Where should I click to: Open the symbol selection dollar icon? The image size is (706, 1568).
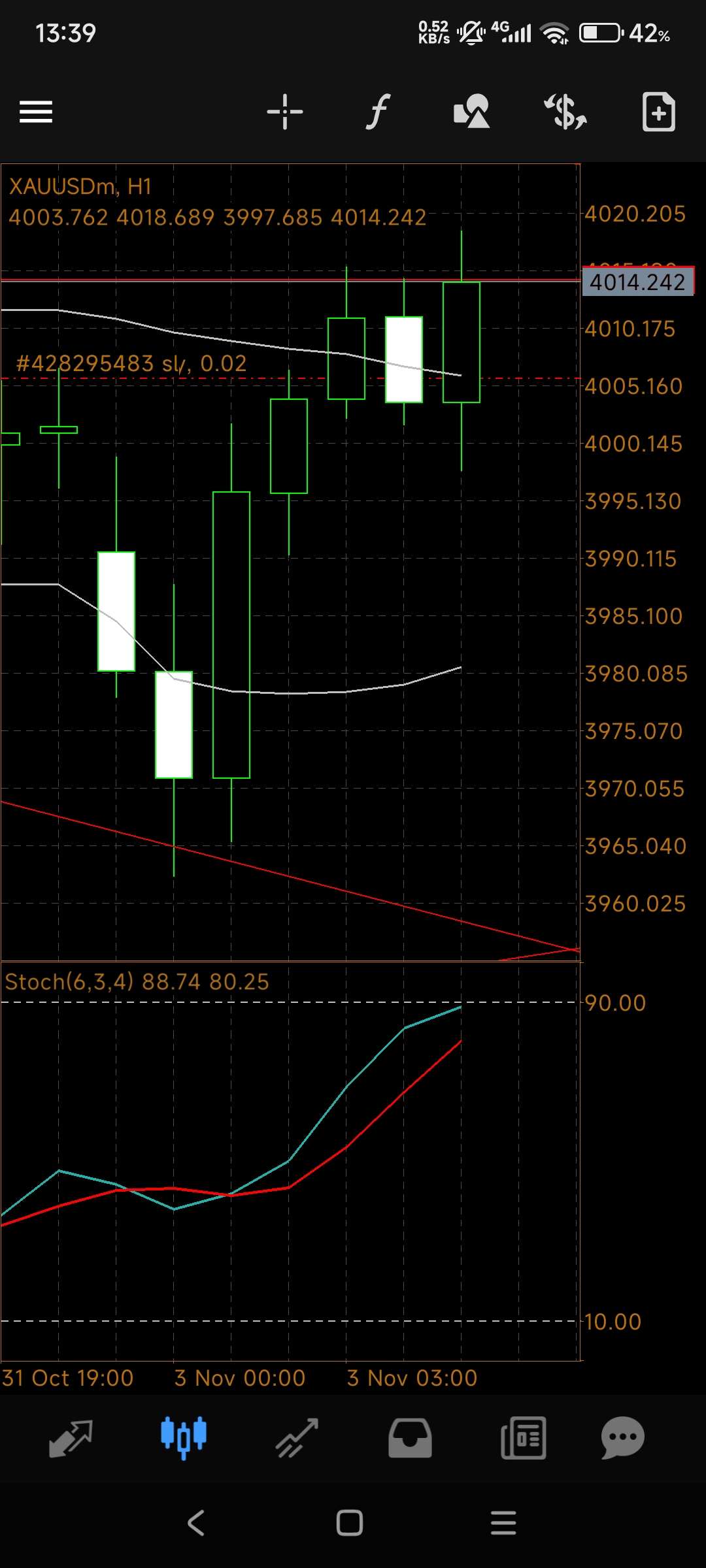(565, 112)
